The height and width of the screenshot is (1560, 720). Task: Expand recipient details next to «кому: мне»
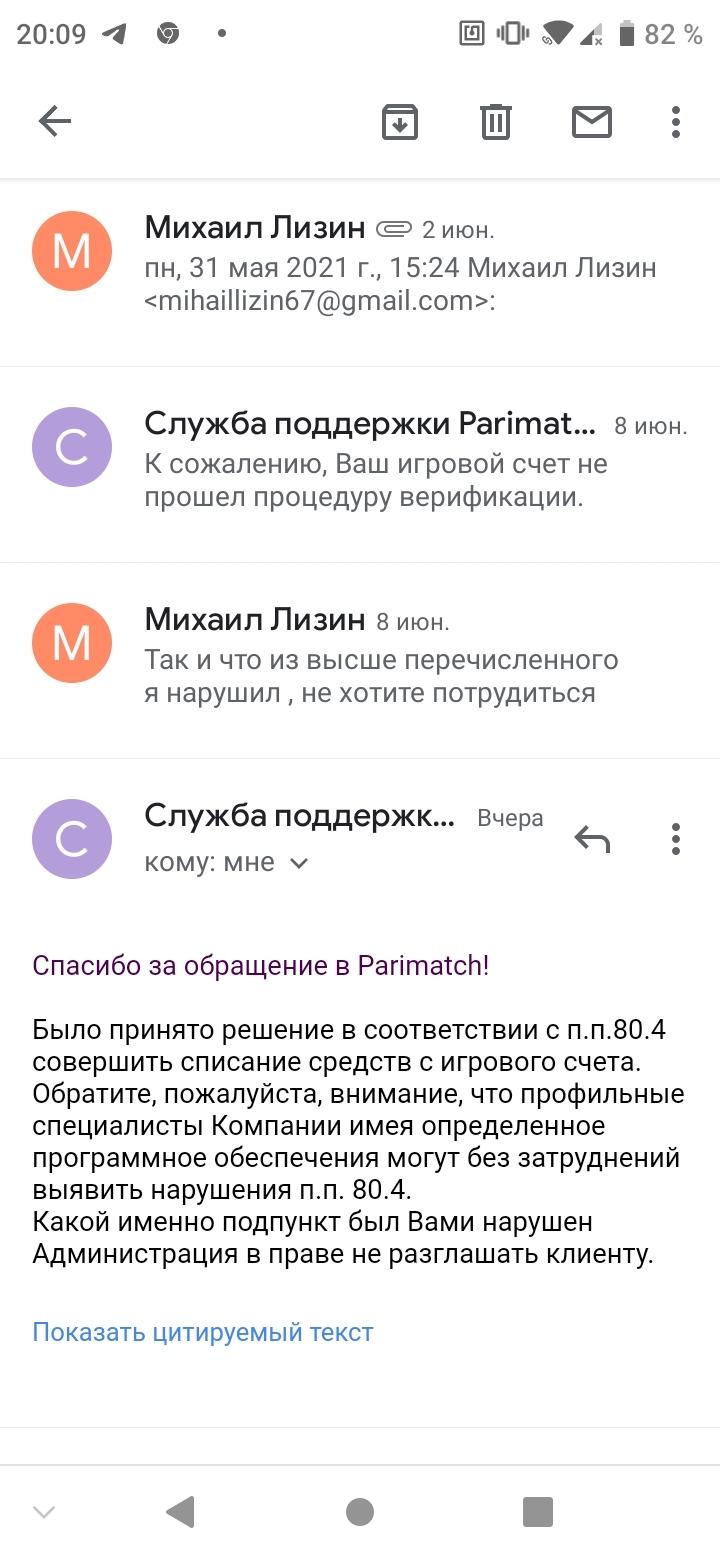click(298, 864)
